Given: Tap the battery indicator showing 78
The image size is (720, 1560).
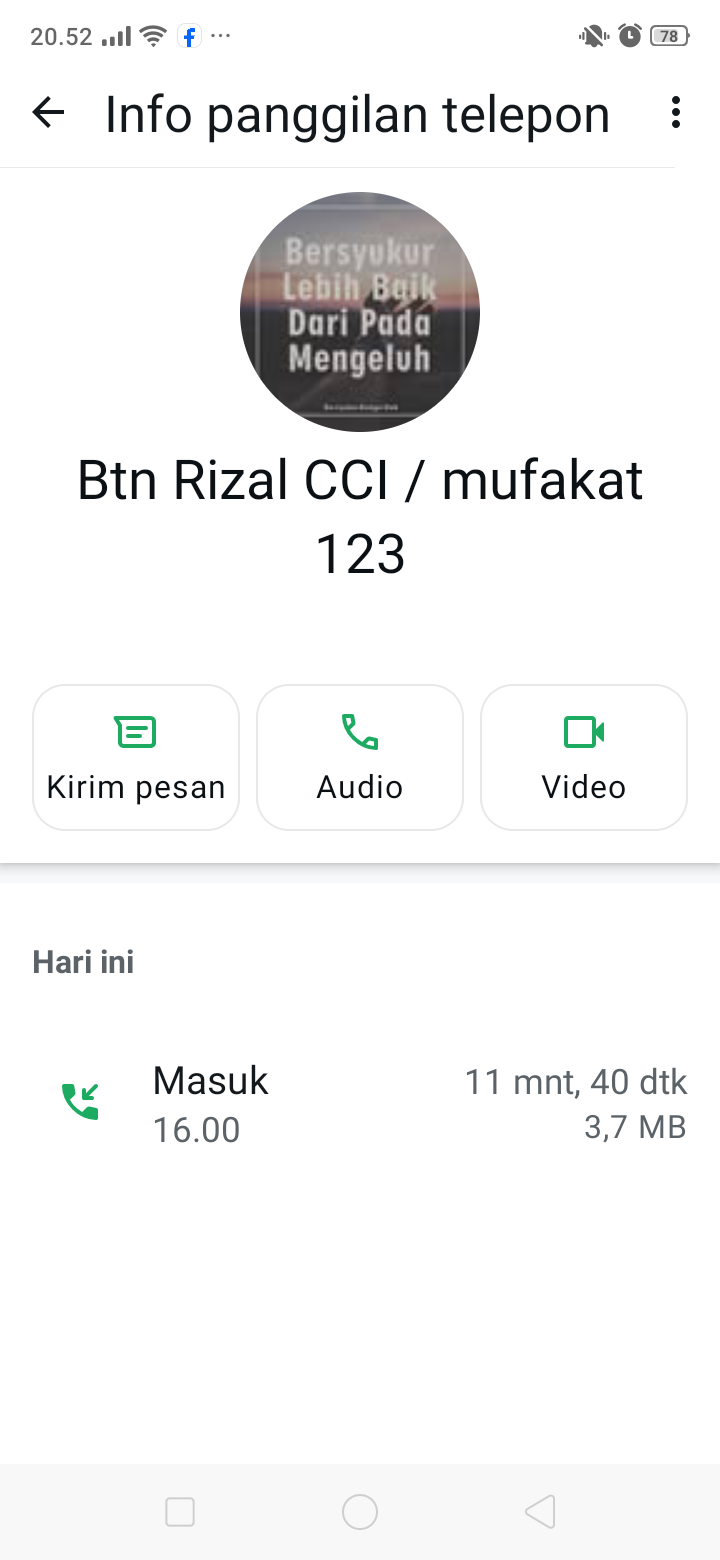Looking at the screenshot, I should (668, 35).
